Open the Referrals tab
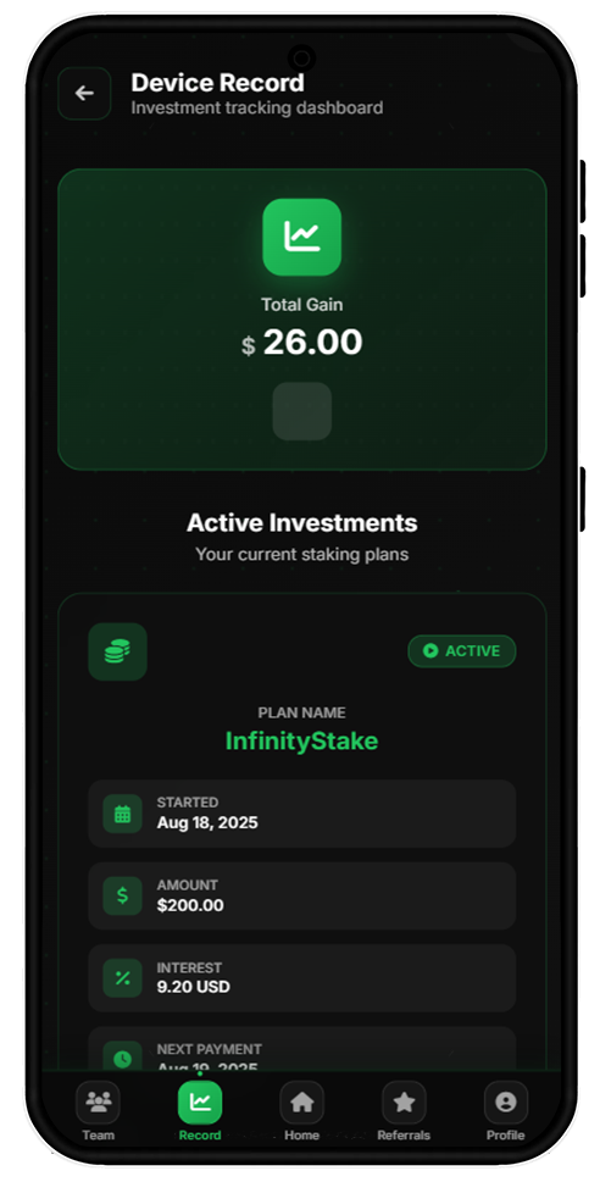The image size is (600, 1182). (x=404, y=1110)
